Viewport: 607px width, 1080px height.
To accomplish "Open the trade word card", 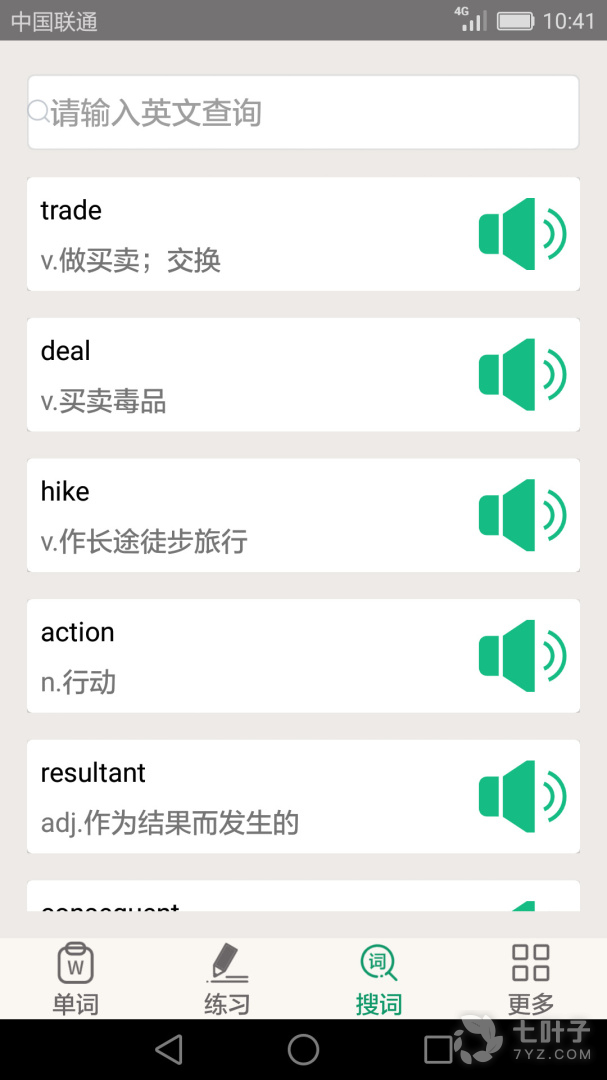I will [303, 234].
